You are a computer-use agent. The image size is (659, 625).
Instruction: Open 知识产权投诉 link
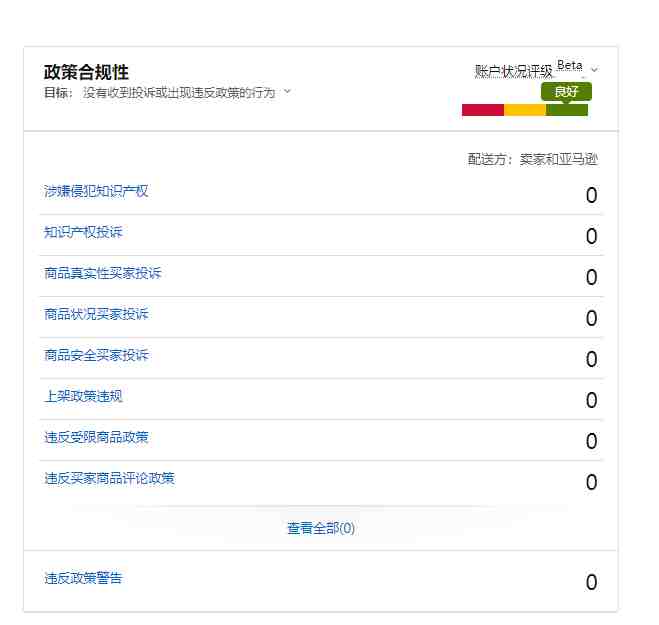pyautogui.click(x=83, y=232)
